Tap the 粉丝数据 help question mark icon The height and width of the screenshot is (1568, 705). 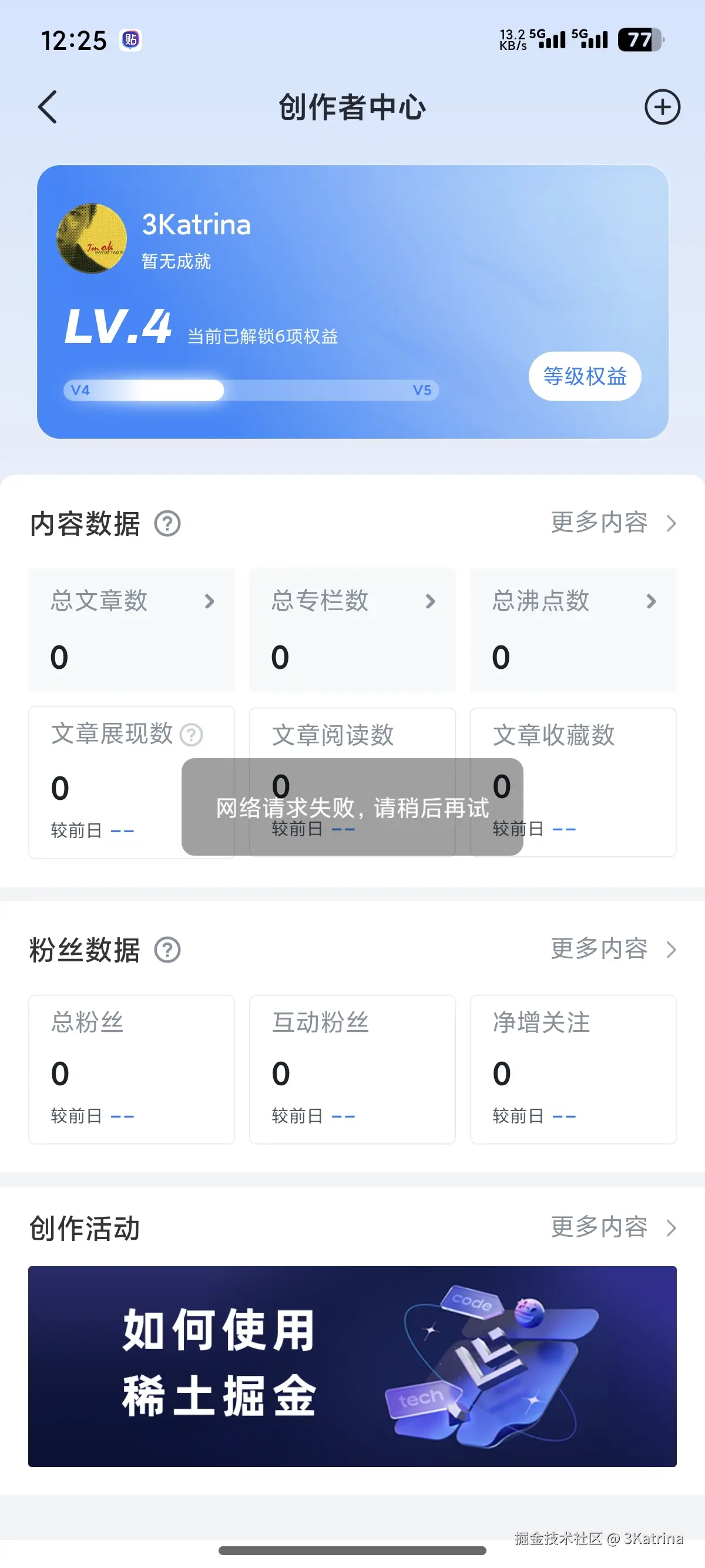tap(168, 950)
